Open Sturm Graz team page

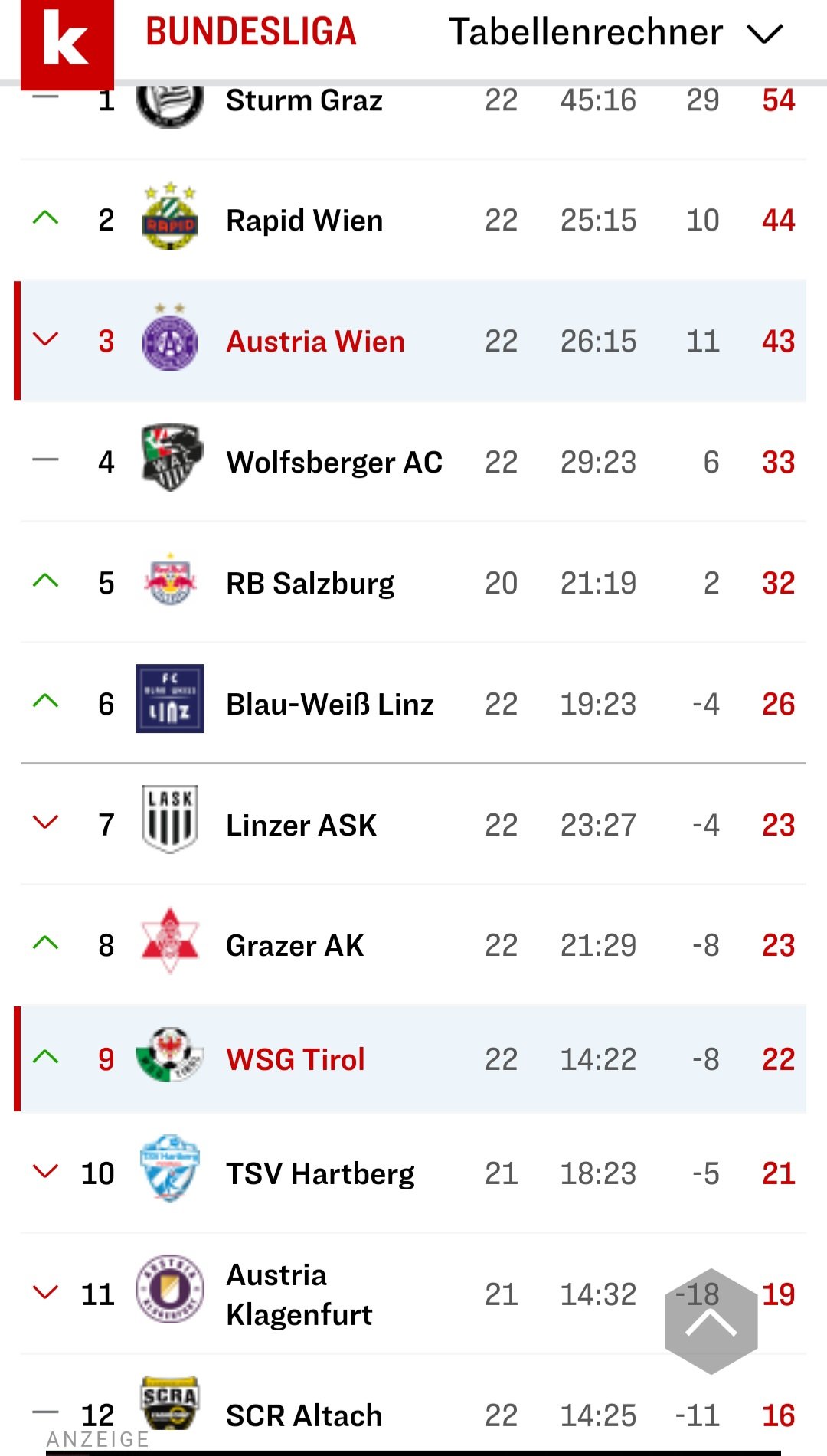click(304, 100)
